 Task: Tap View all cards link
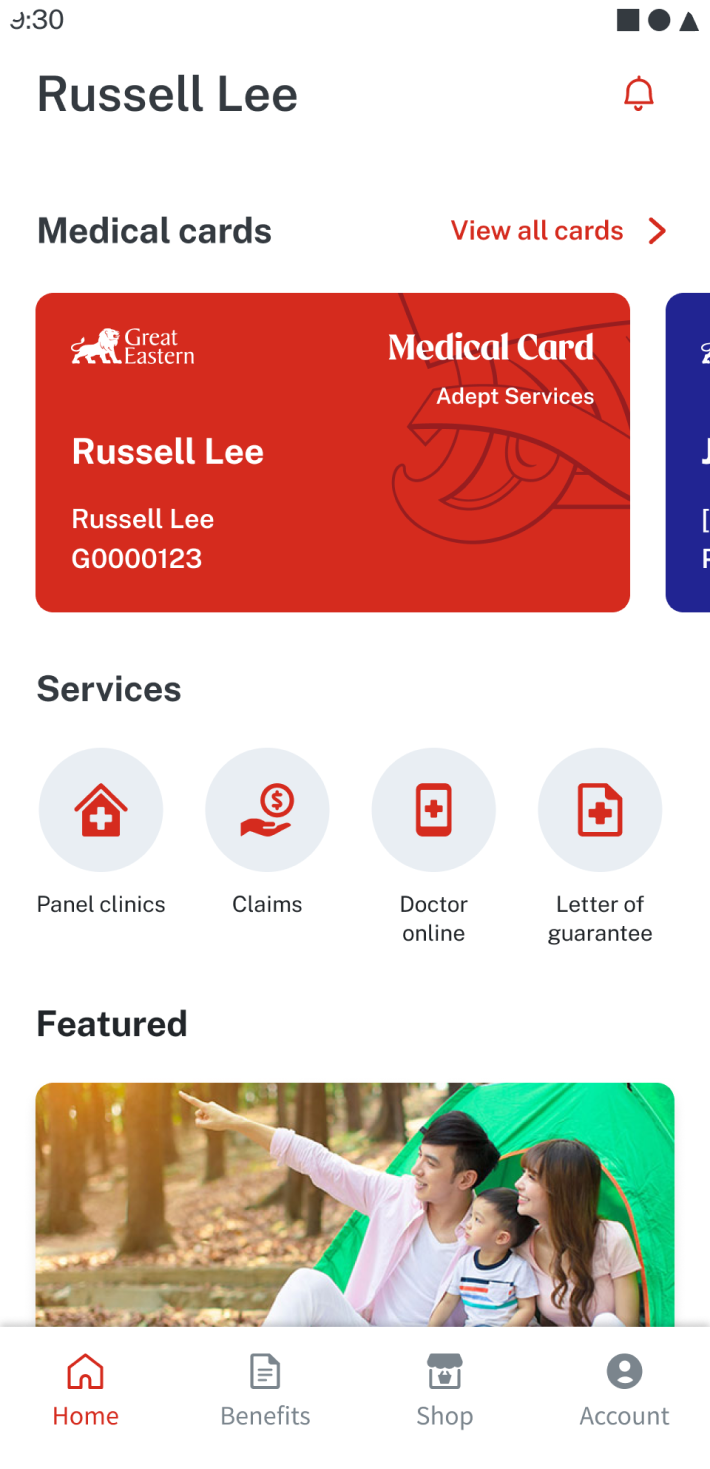(557, 231)
